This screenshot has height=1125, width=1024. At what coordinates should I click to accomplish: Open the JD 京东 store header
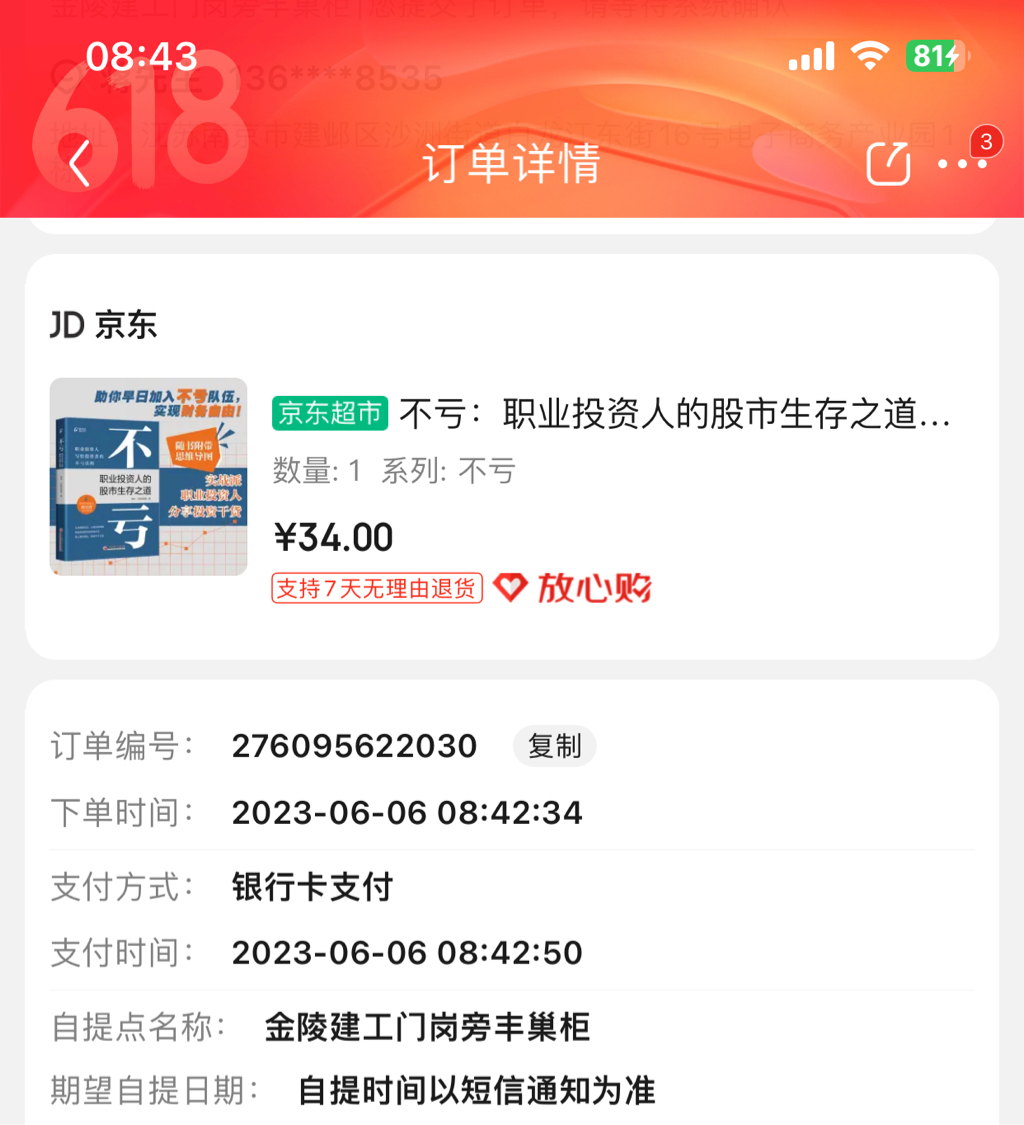(104, 325)
